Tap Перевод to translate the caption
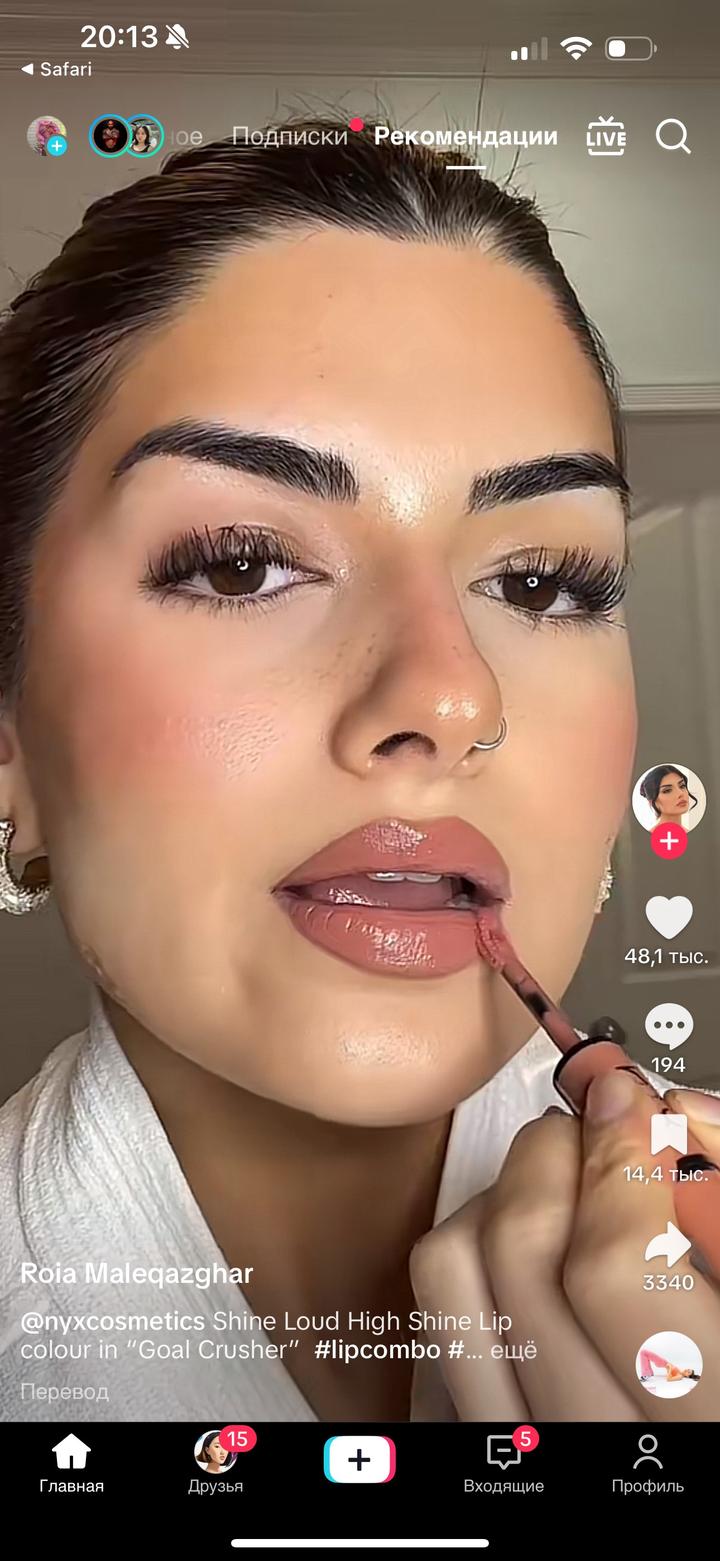Viewport: 720px width, 1561px height. pyautogui.click(x=64, y=1391)
